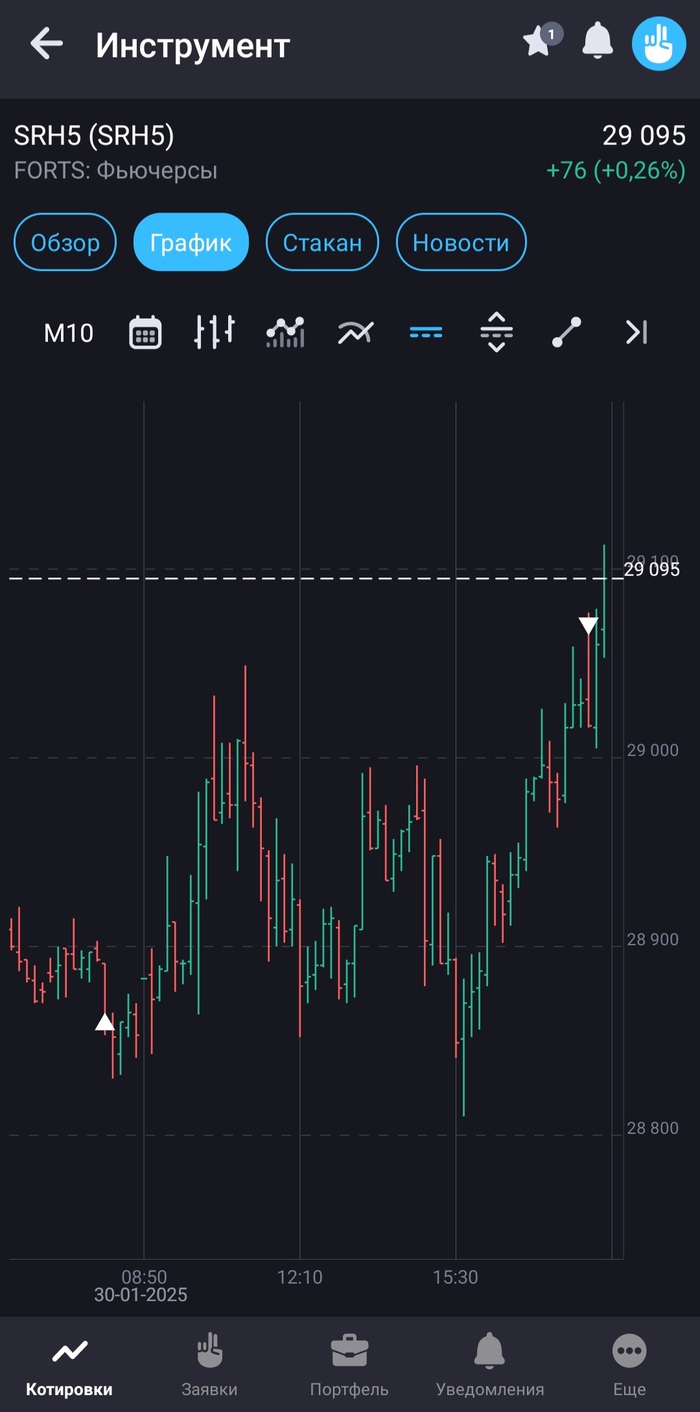Viewport: 700px width, 1412px height.
Task: Open the round blue hand icon
Action: (659, 44)
